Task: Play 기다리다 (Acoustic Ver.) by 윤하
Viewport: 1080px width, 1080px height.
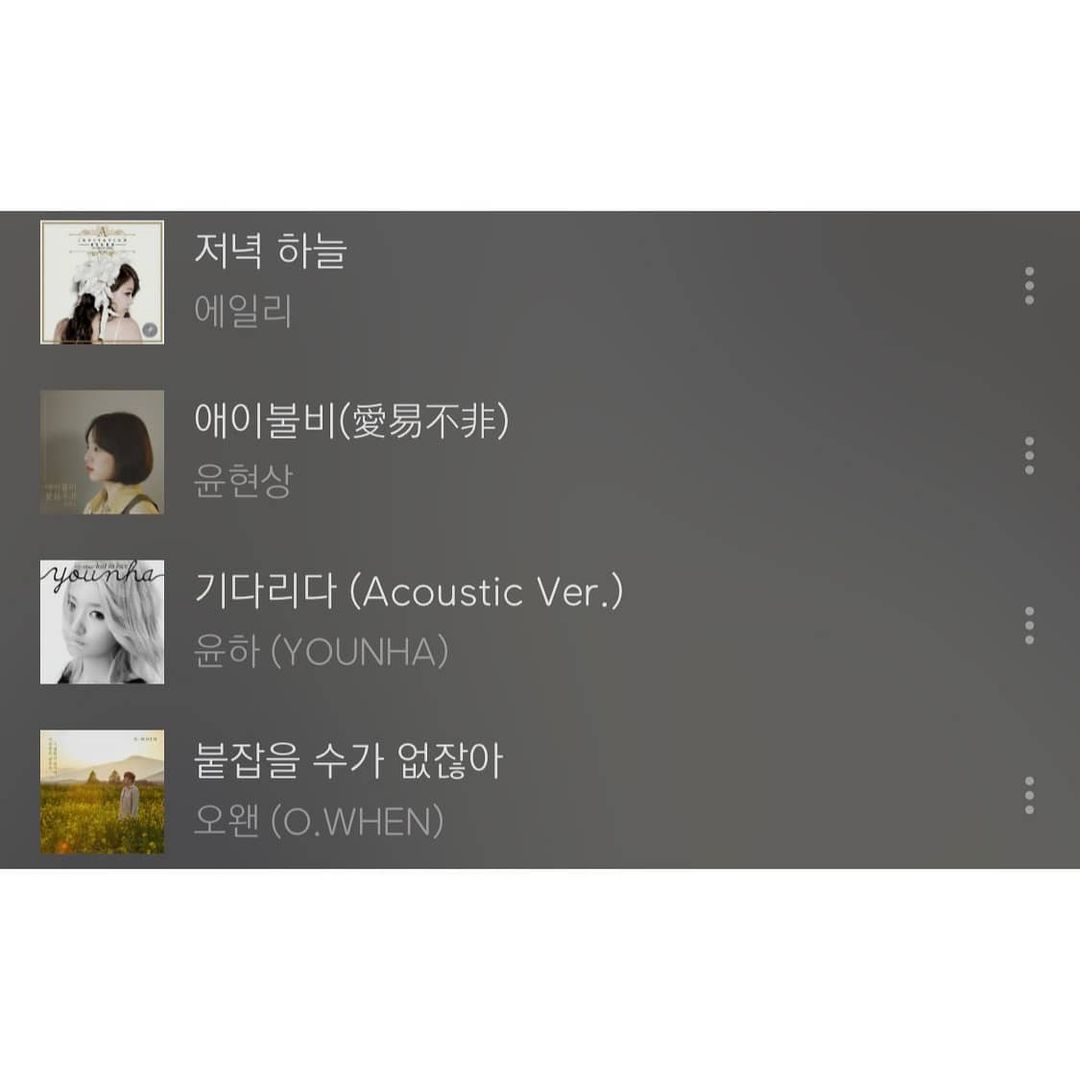Action: coord(408,592)
